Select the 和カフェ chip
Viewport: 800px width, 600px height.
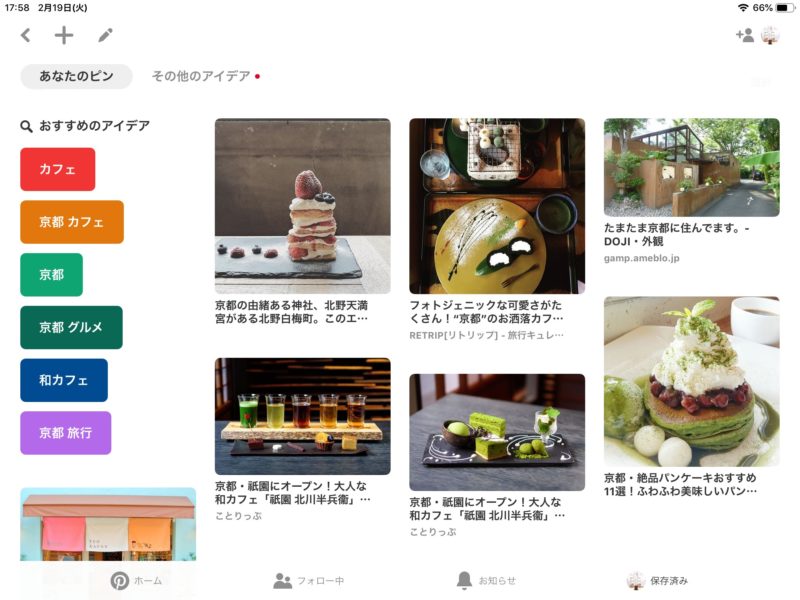(64, 381)
